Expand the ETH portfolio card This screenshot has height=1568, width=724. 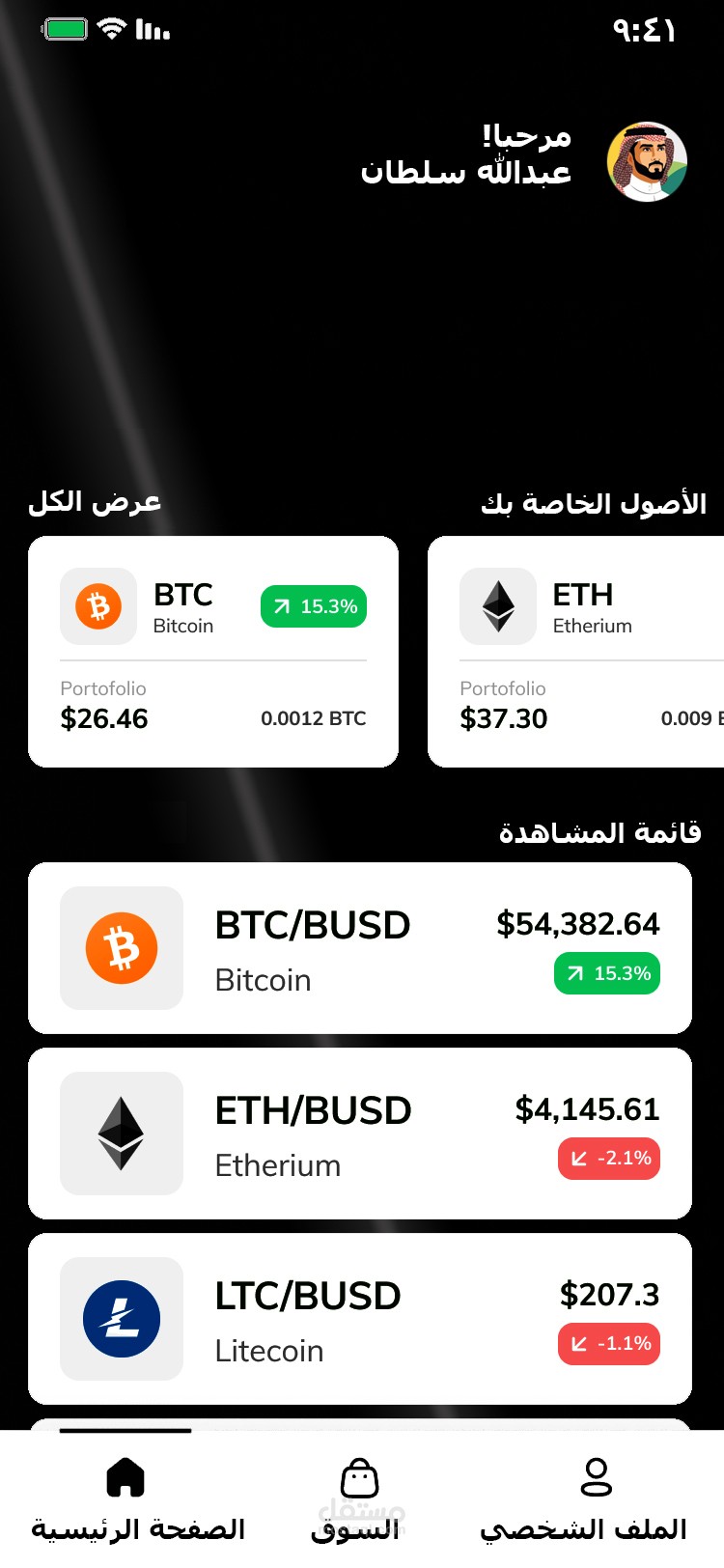pyautogui.click(x=599, y=652)
